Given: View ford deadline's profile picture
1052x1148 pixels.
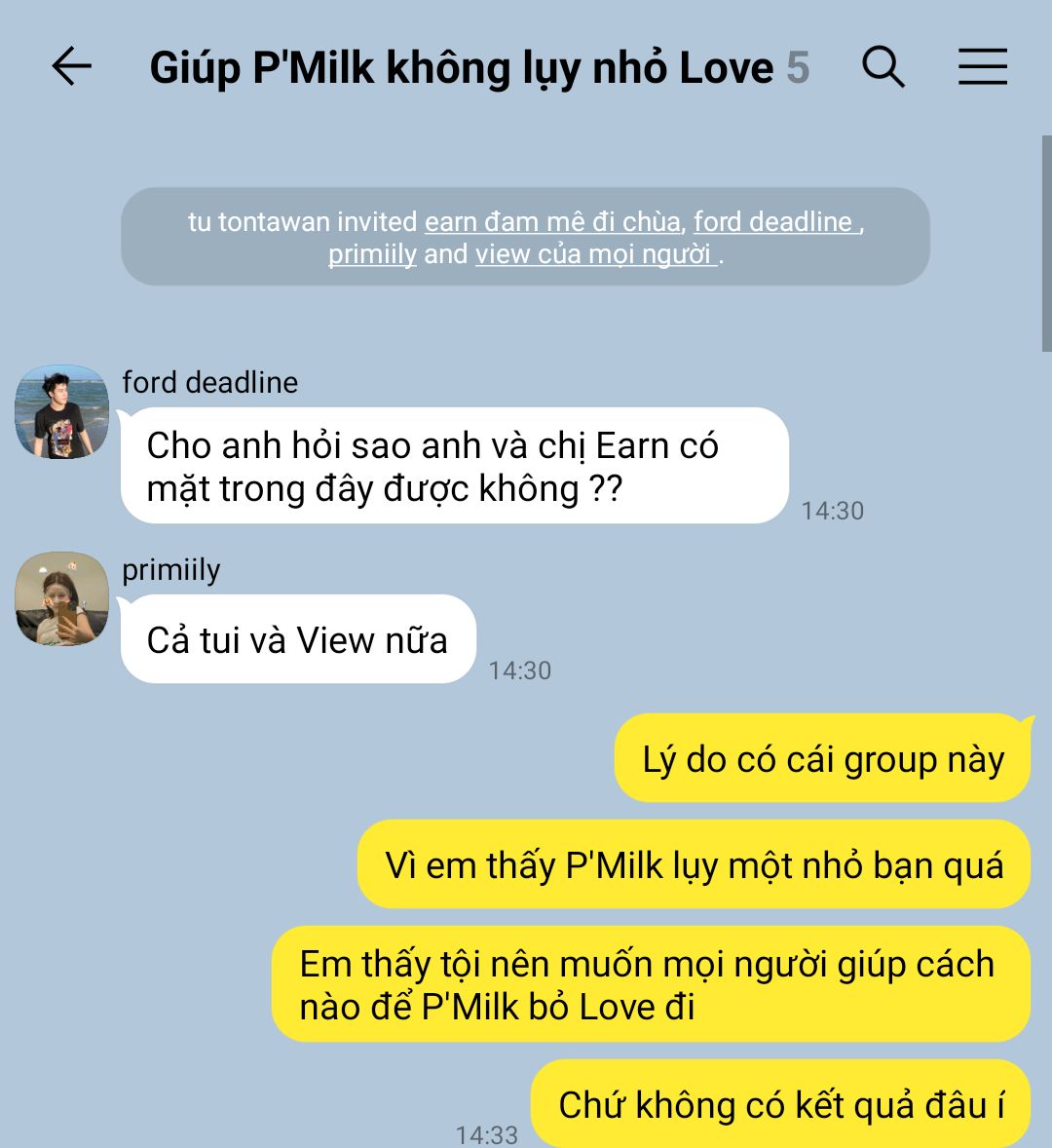Looking at the screenshot, I should pos(61,412).
